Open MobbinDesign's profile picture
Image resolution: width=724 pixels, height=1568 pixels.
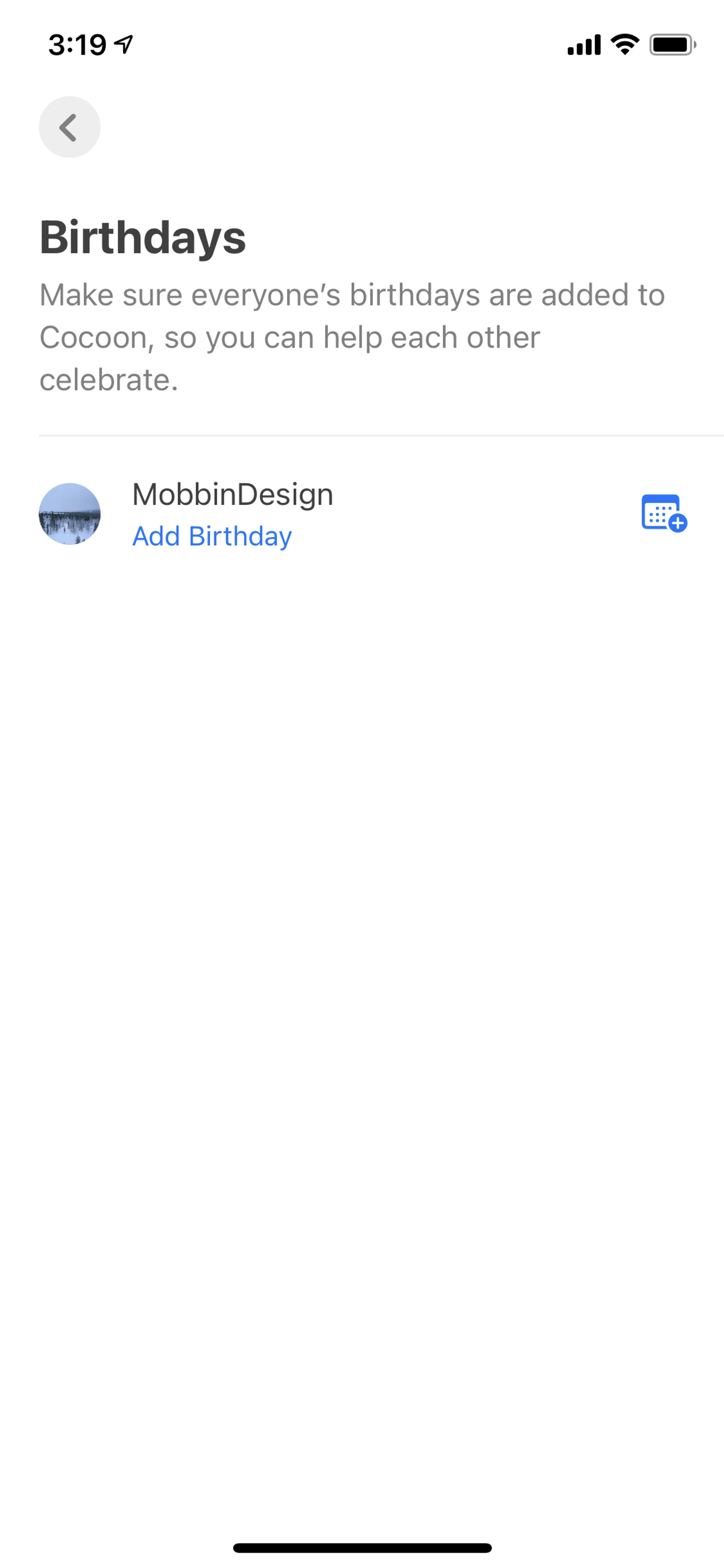pos(69,514)
